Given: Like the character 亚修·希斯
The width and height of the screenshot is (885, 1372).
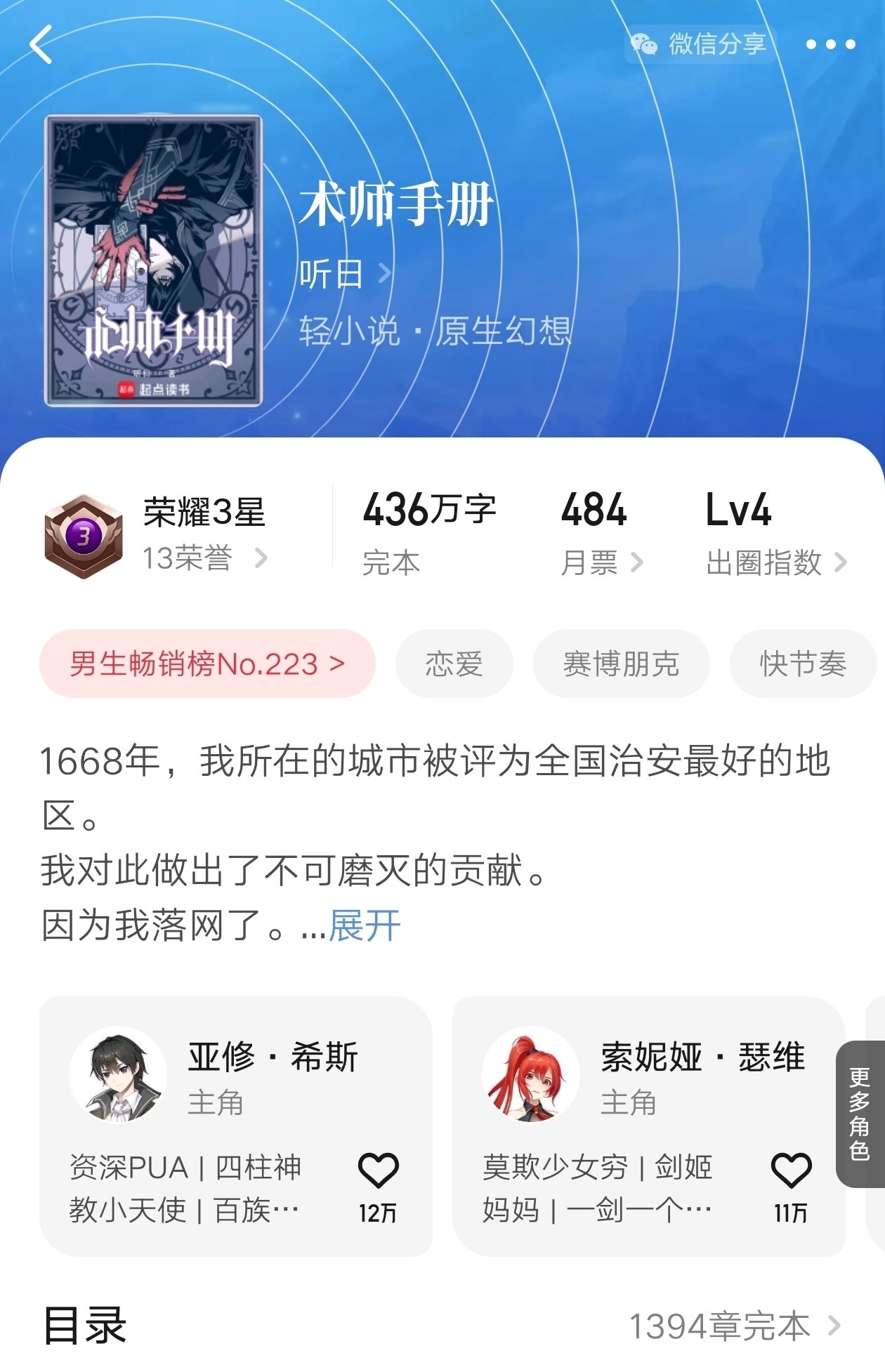Looking at the screenshot, I should pos(378,1171).
